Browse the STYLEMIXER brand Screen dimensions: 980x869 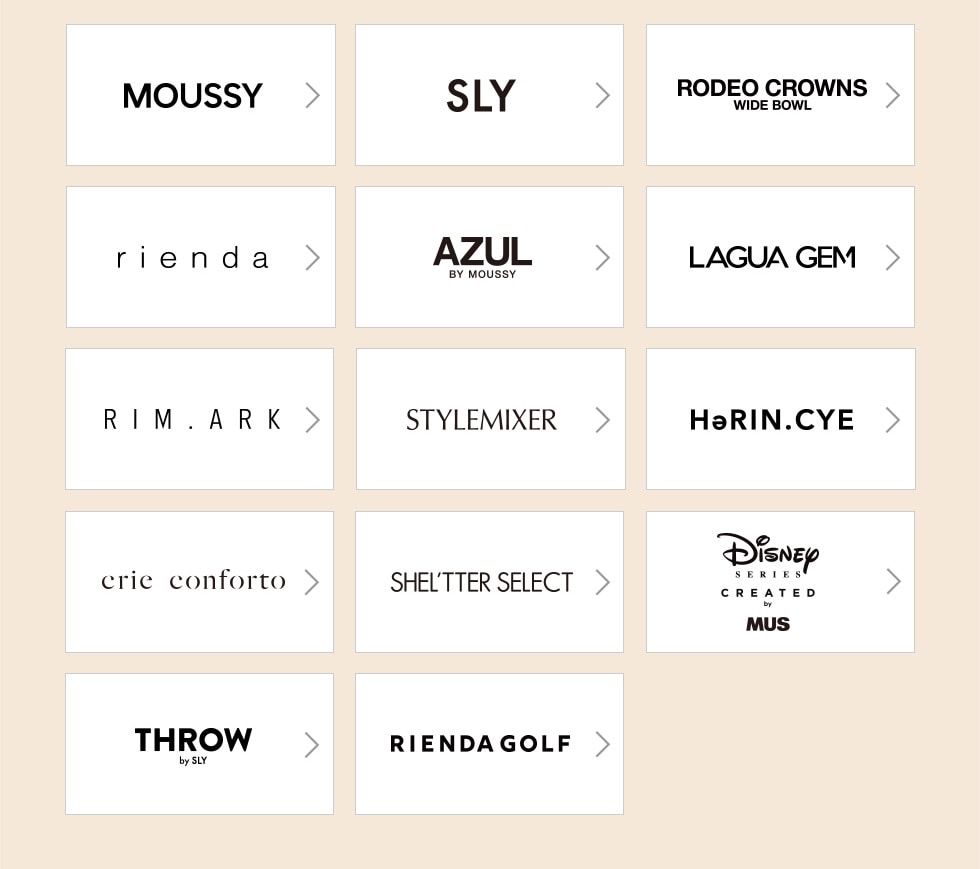click(490, 419)
